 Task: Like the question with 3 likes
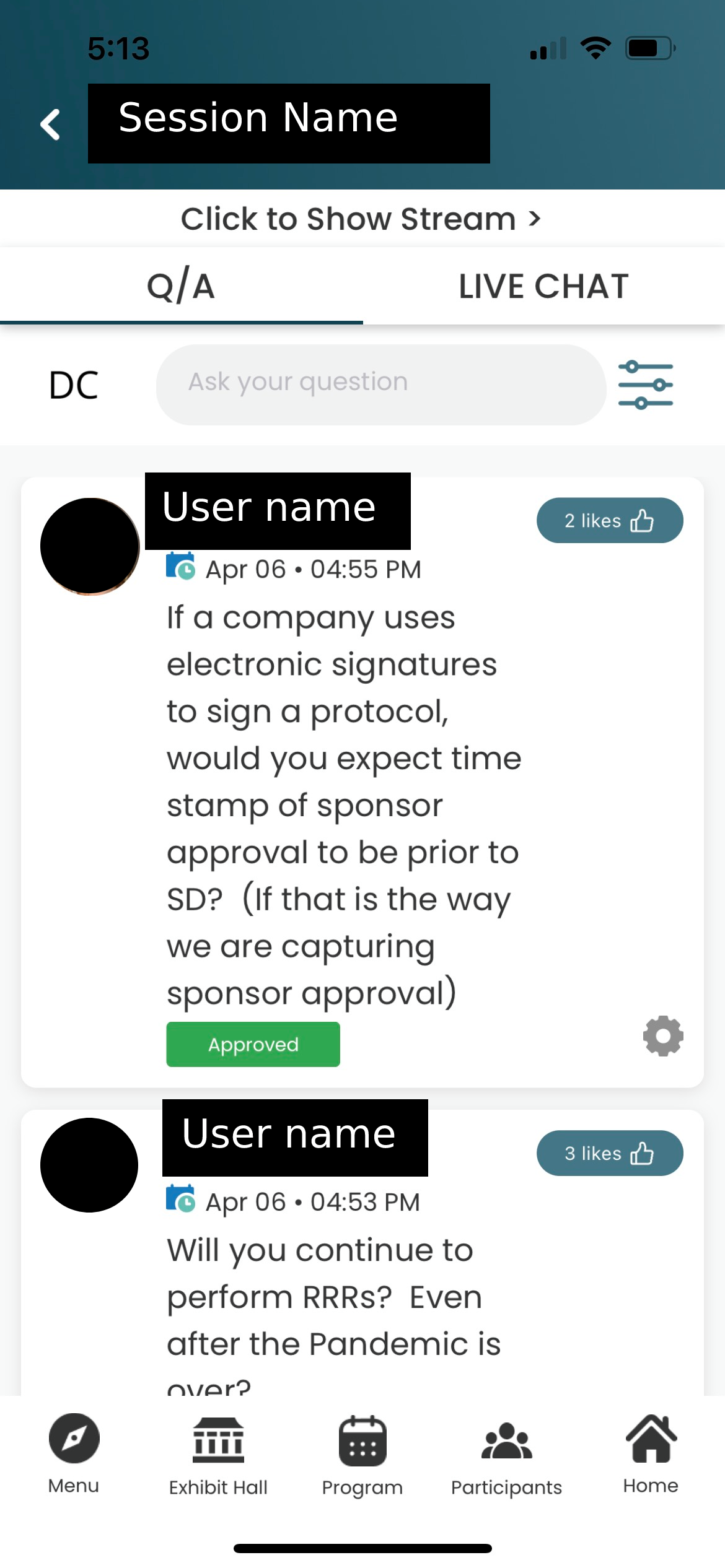[x=610, y=1153]
